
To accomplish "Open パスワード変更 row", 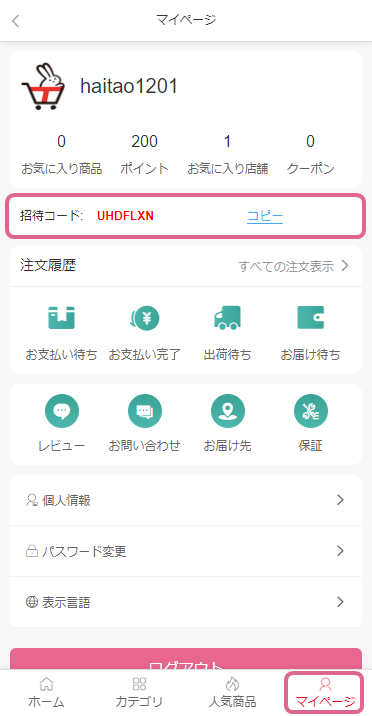I will point(186,551).
